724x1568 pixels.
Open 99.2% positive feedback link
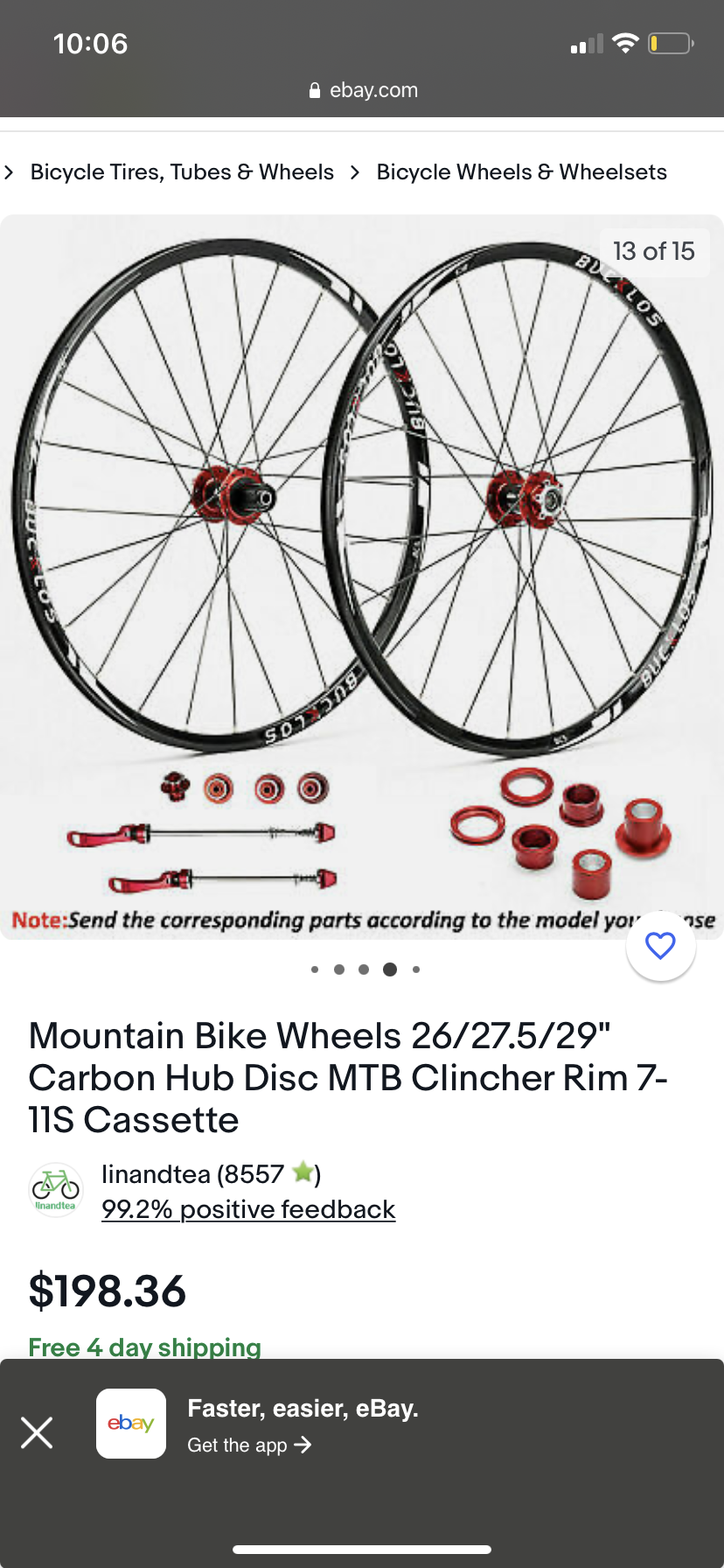tap(248, 1209)
